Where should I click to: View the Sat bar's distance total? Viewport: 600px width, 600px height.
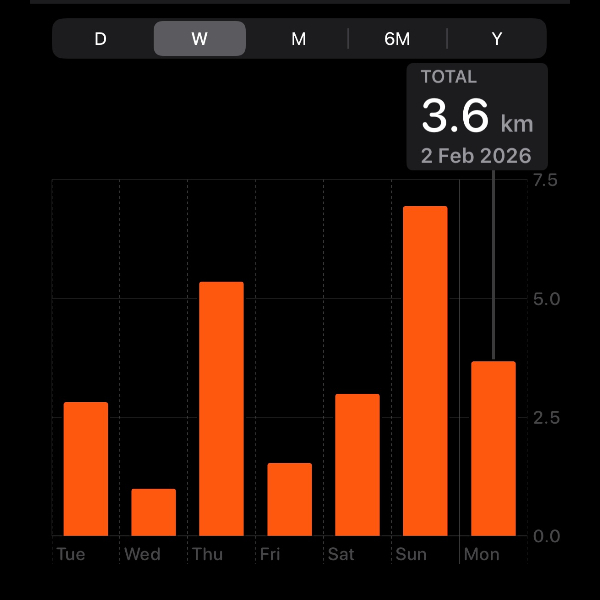(x=357, y=465)
